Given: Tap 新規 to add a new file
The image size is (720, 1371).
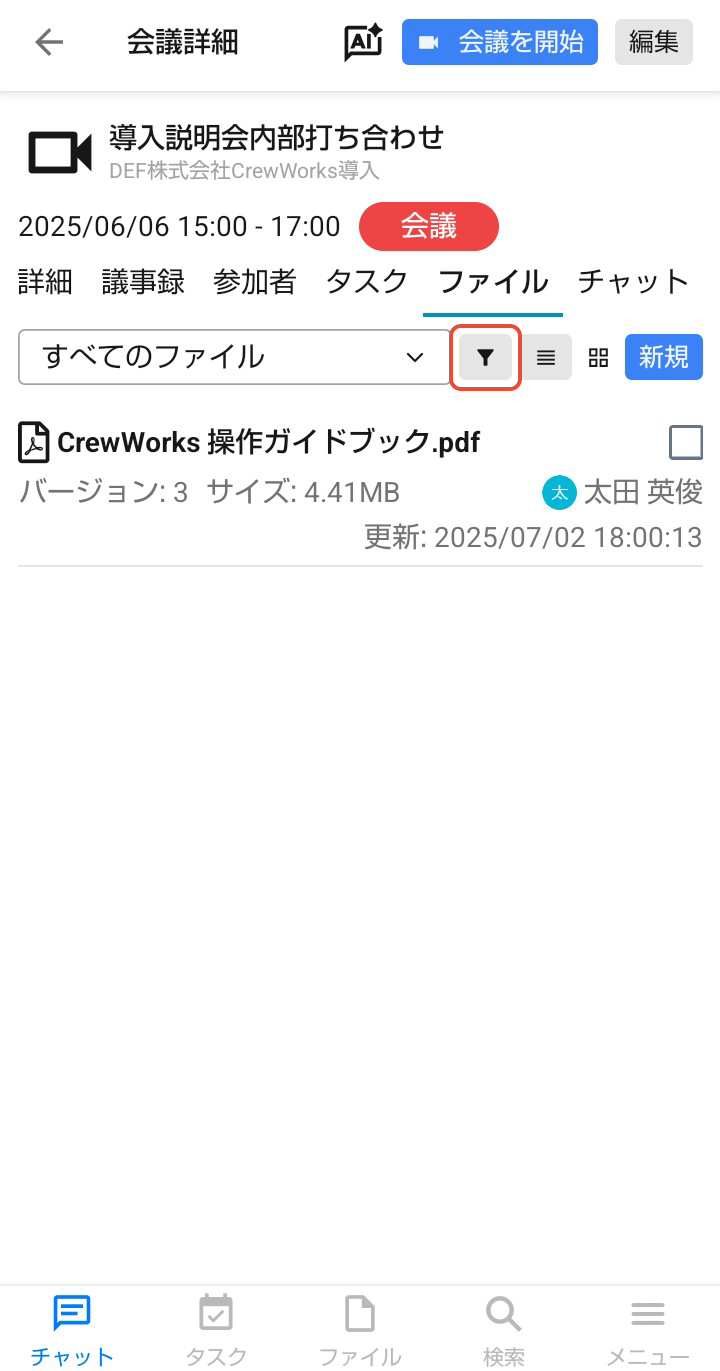Looking at the screenshot, I should coord(664,357).
